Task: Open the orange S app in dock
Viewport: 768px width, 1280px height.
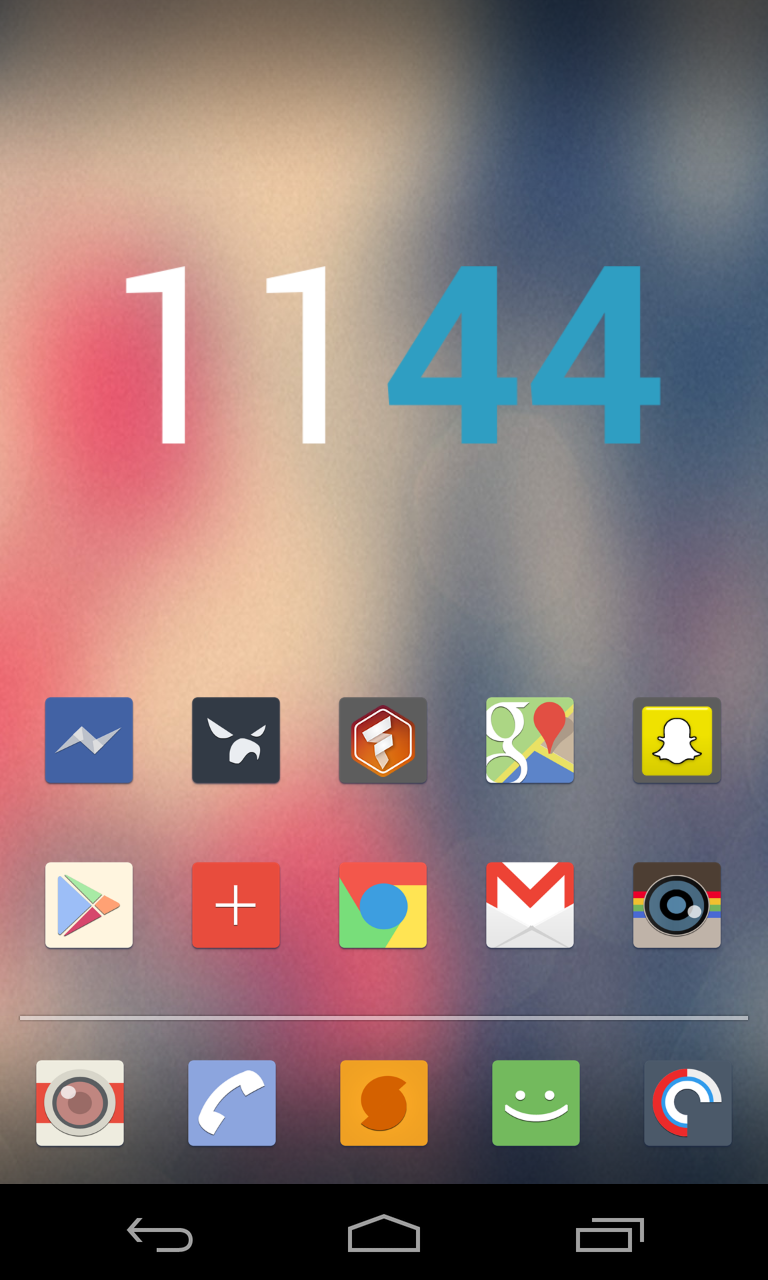Action: tap(384, 1103)
